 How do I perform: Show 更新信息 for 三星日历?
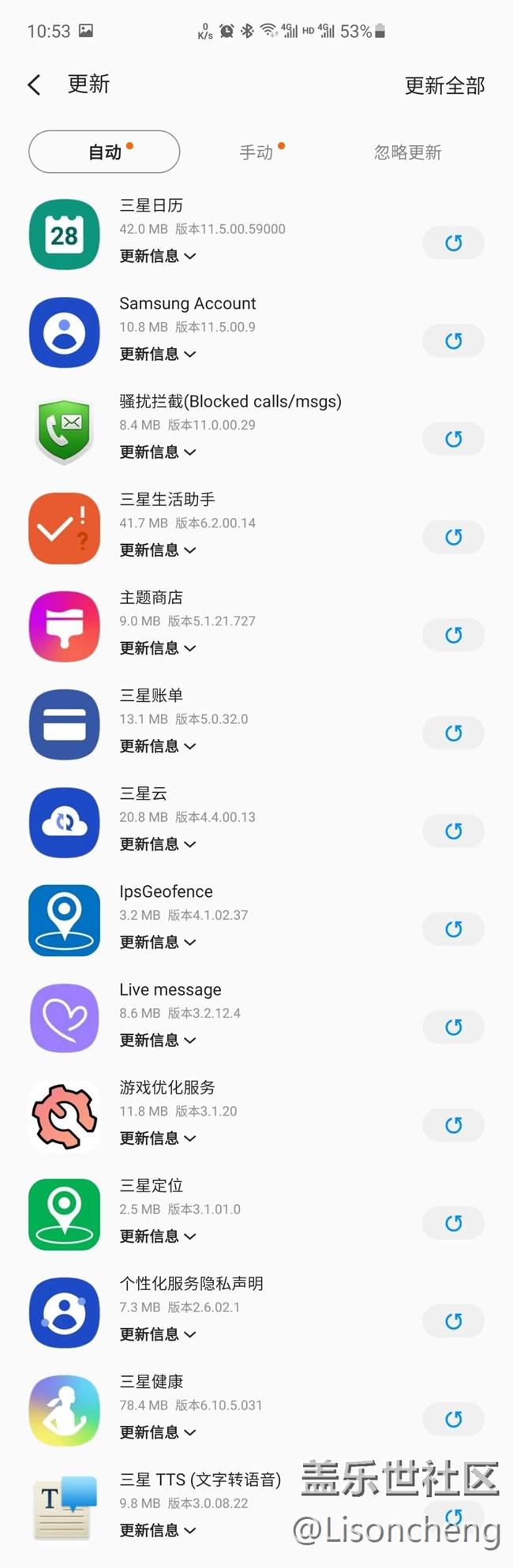click(x=157, y=257)
